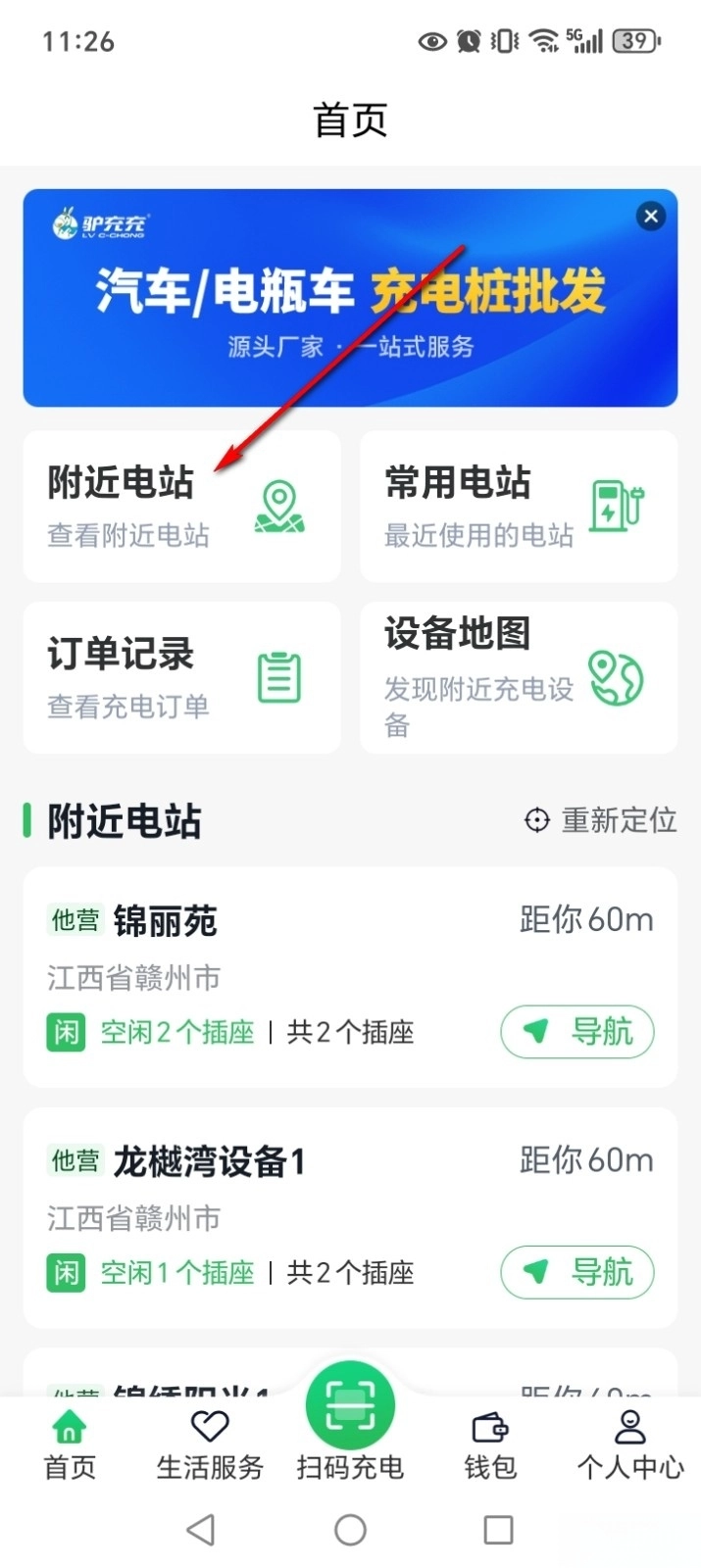Dismiss the charging pile wholesale banner
The image size is (701, 1568).
click(x=651, y=217)
